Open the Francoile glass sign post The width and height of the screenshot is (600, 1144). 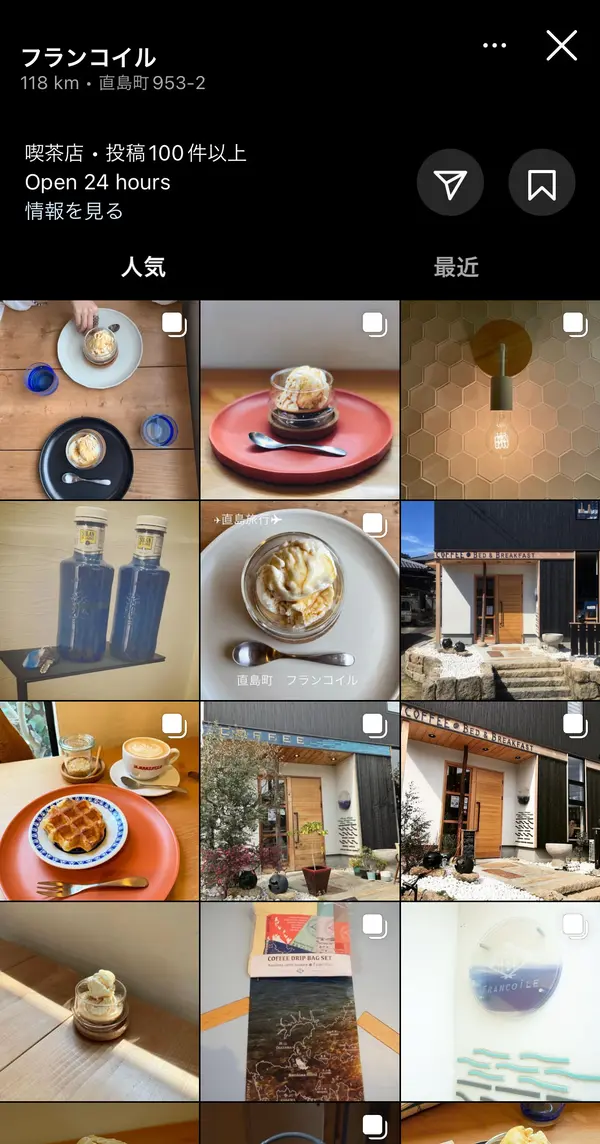coord(500,1000)
